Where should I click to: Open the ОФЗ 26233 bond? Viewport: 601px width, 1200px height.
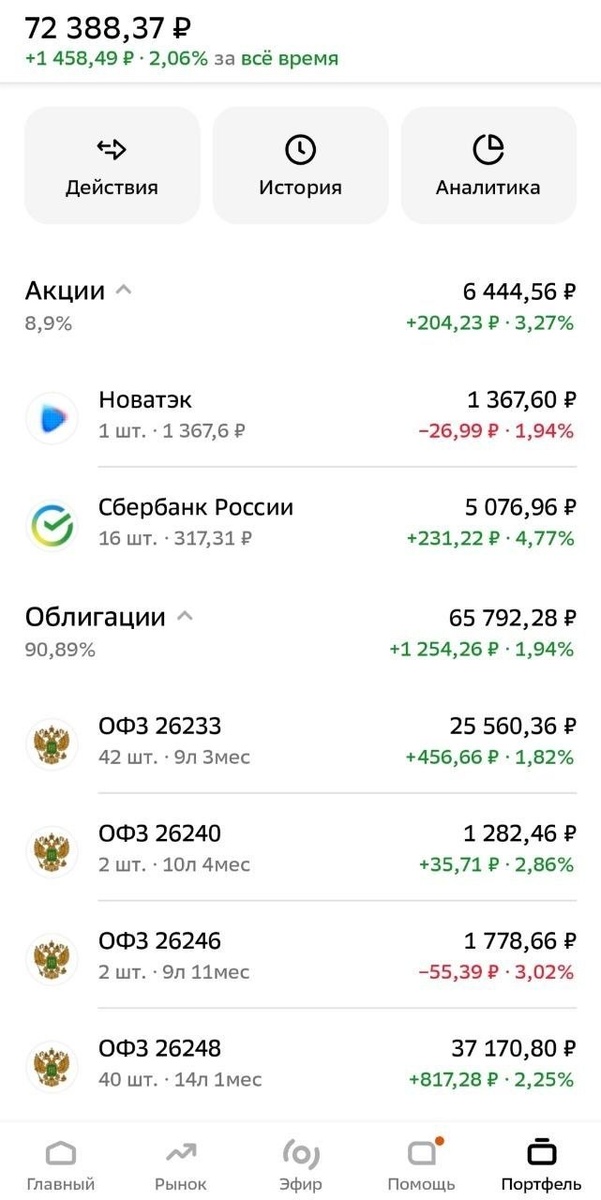pyautogui.click(x=300, y=740)
